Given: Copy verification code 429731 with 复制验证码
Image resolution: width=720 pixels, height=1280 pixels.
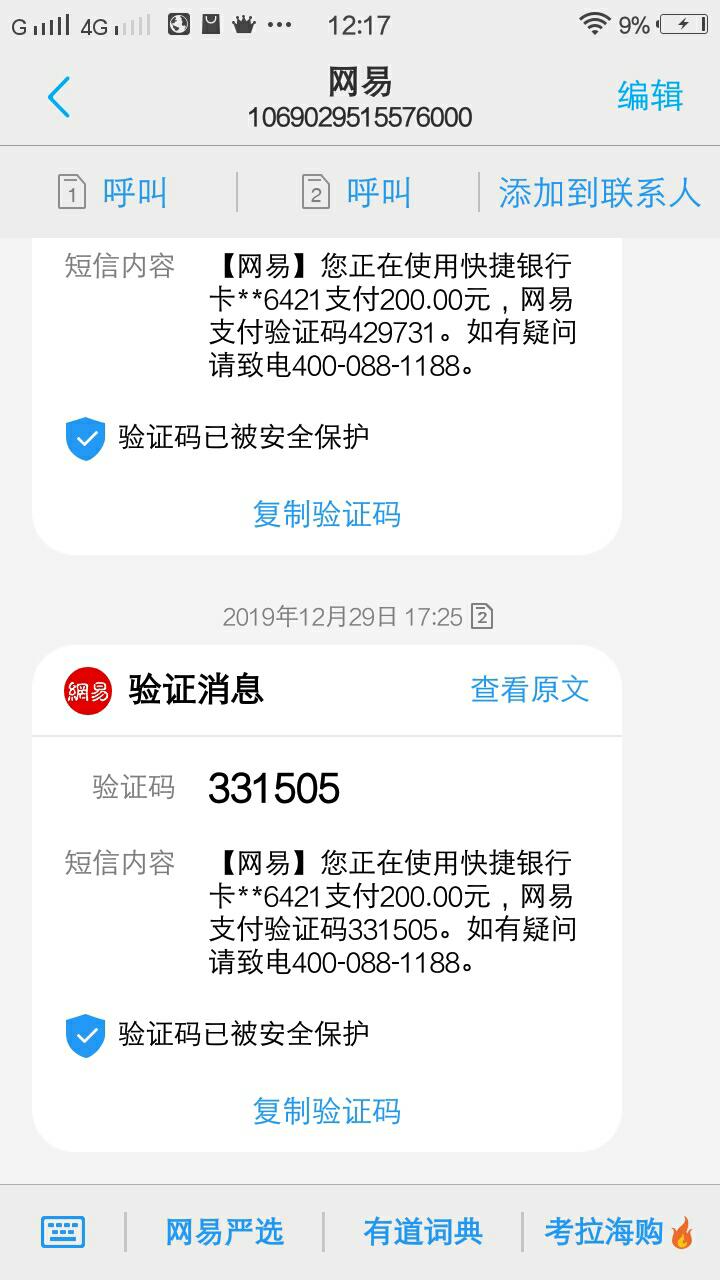Looking at the screenshot, I should (326, 514).
